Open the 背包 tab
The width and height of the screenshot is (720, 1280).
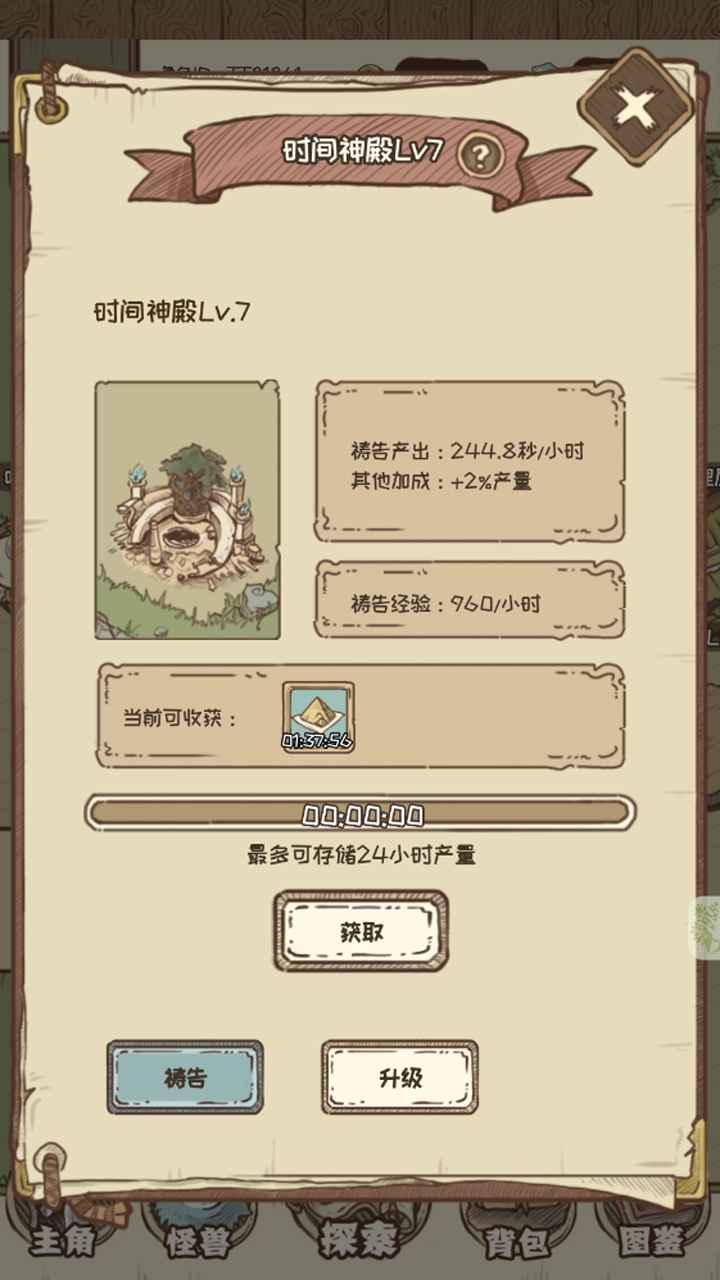518,1240
